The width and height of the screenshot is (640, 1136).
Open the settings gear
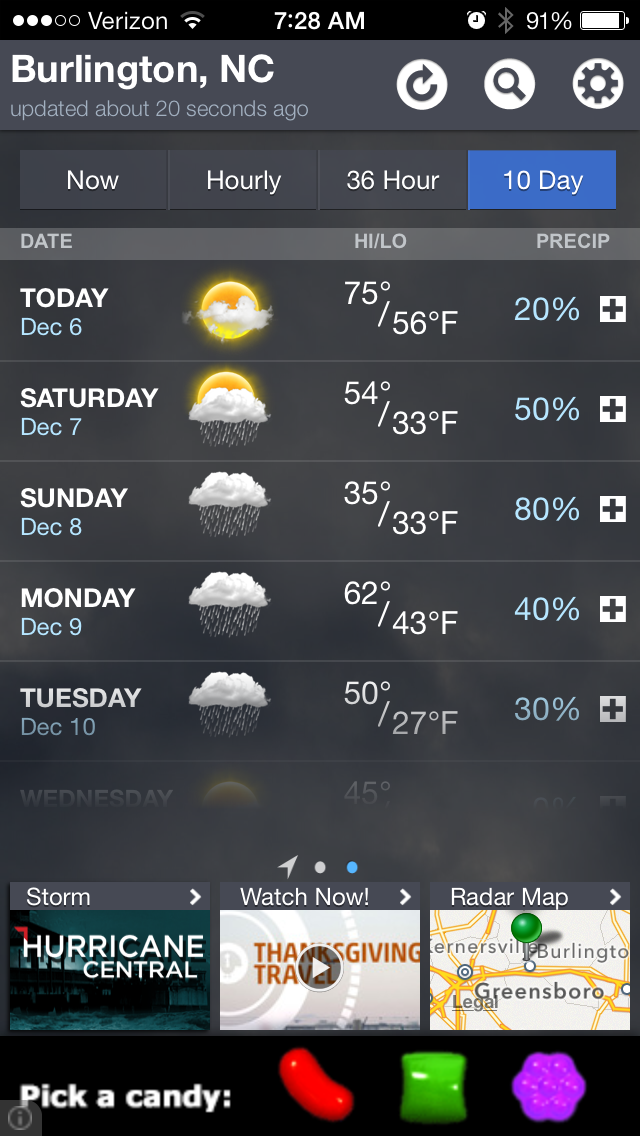point(597,85)
